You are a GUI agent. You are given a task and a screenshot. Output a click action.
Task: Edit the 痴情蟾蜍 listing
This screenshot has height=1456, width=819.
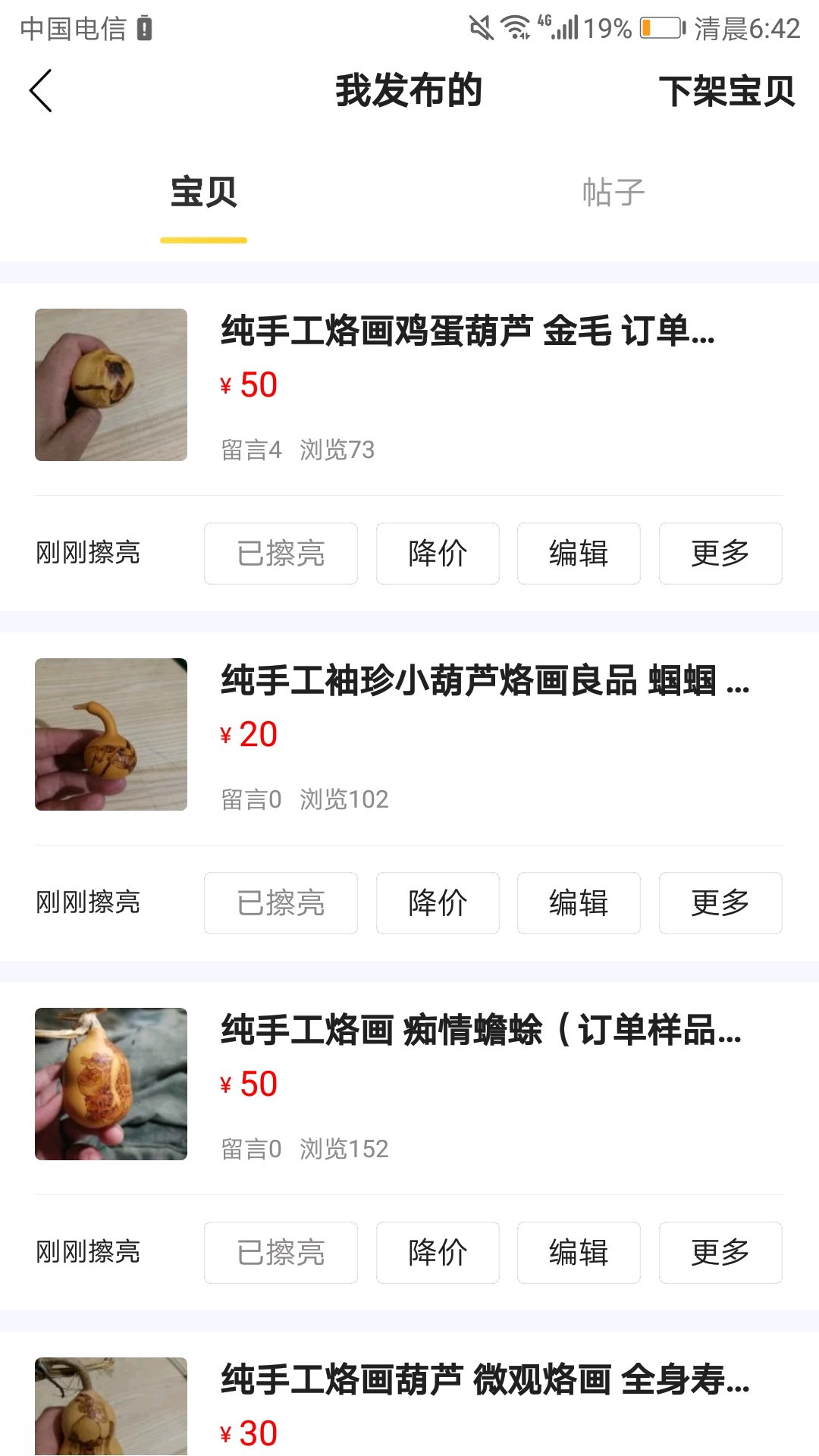(x=579, y=1253)
